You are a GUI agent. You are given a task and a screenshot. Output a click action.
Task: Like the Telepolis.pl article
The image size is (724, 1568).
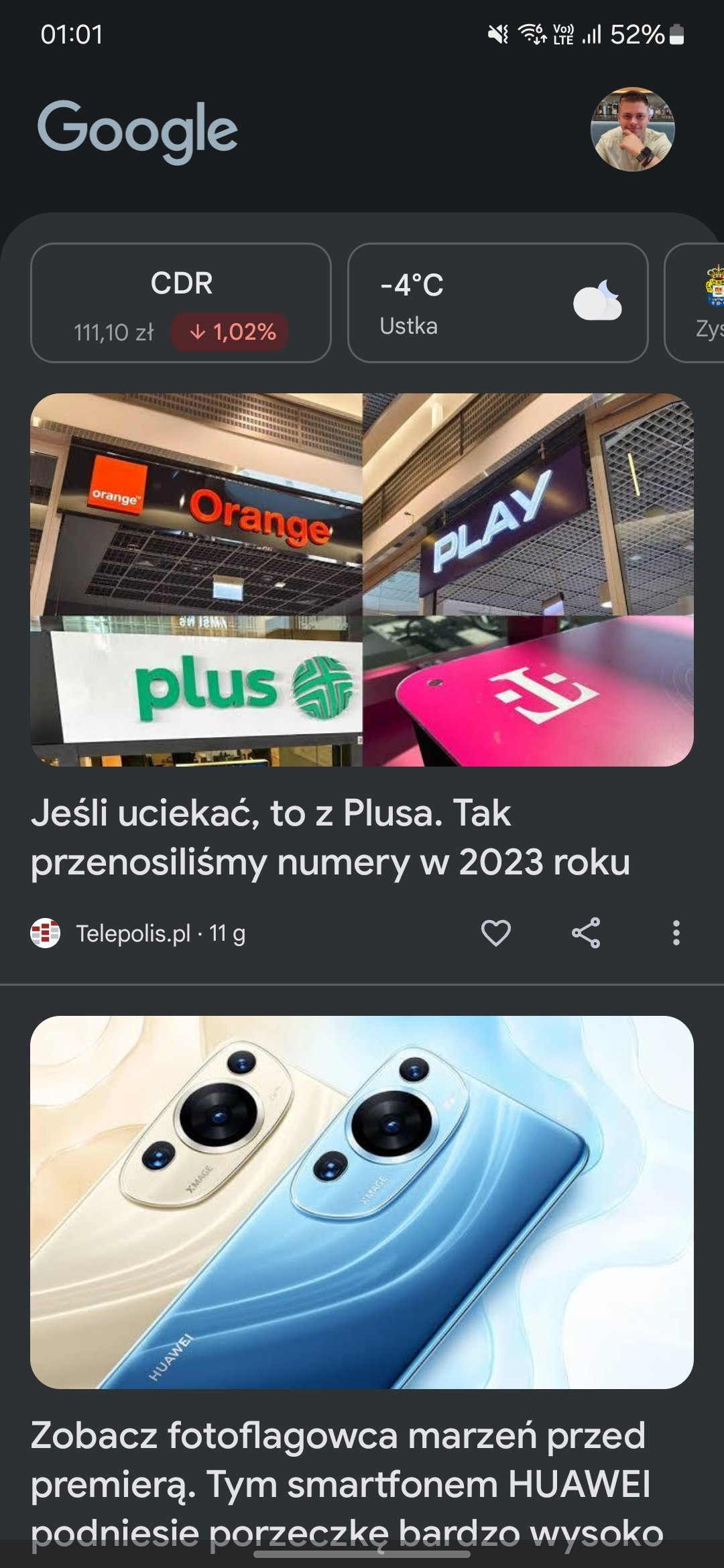[496, 933]
